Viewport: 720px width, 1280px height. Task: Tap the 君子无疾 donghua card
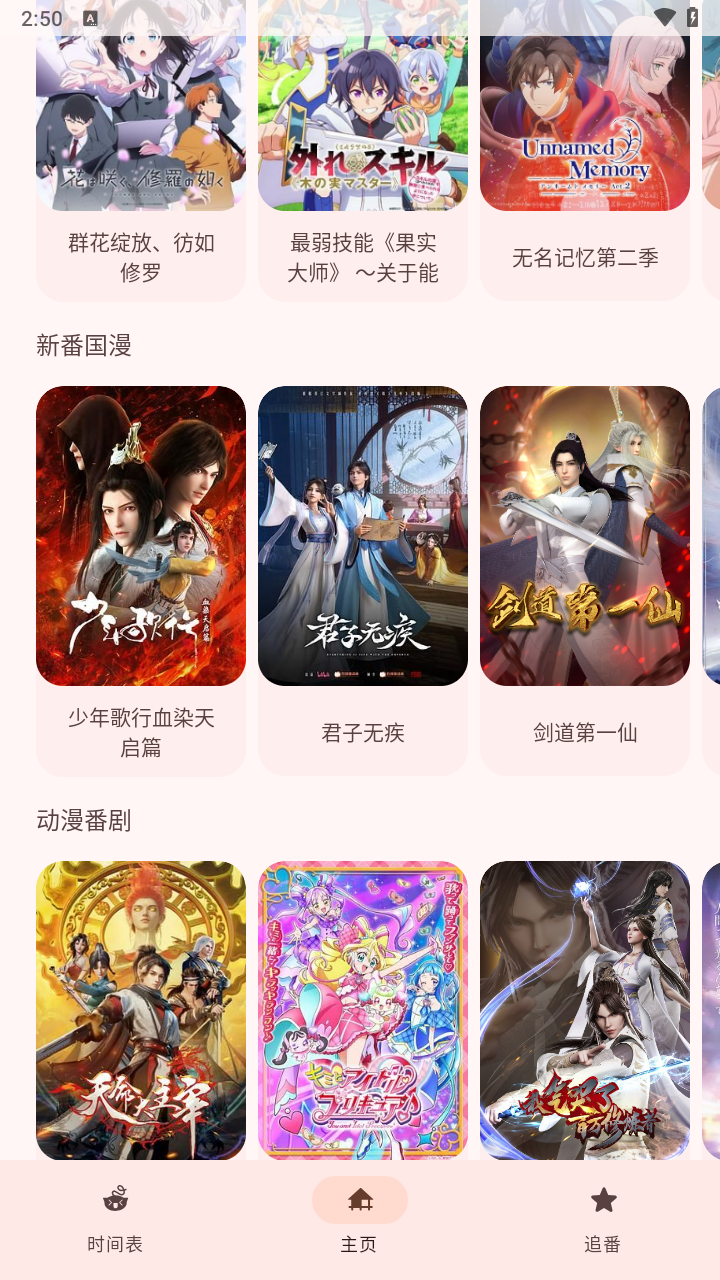pos(363,580)
